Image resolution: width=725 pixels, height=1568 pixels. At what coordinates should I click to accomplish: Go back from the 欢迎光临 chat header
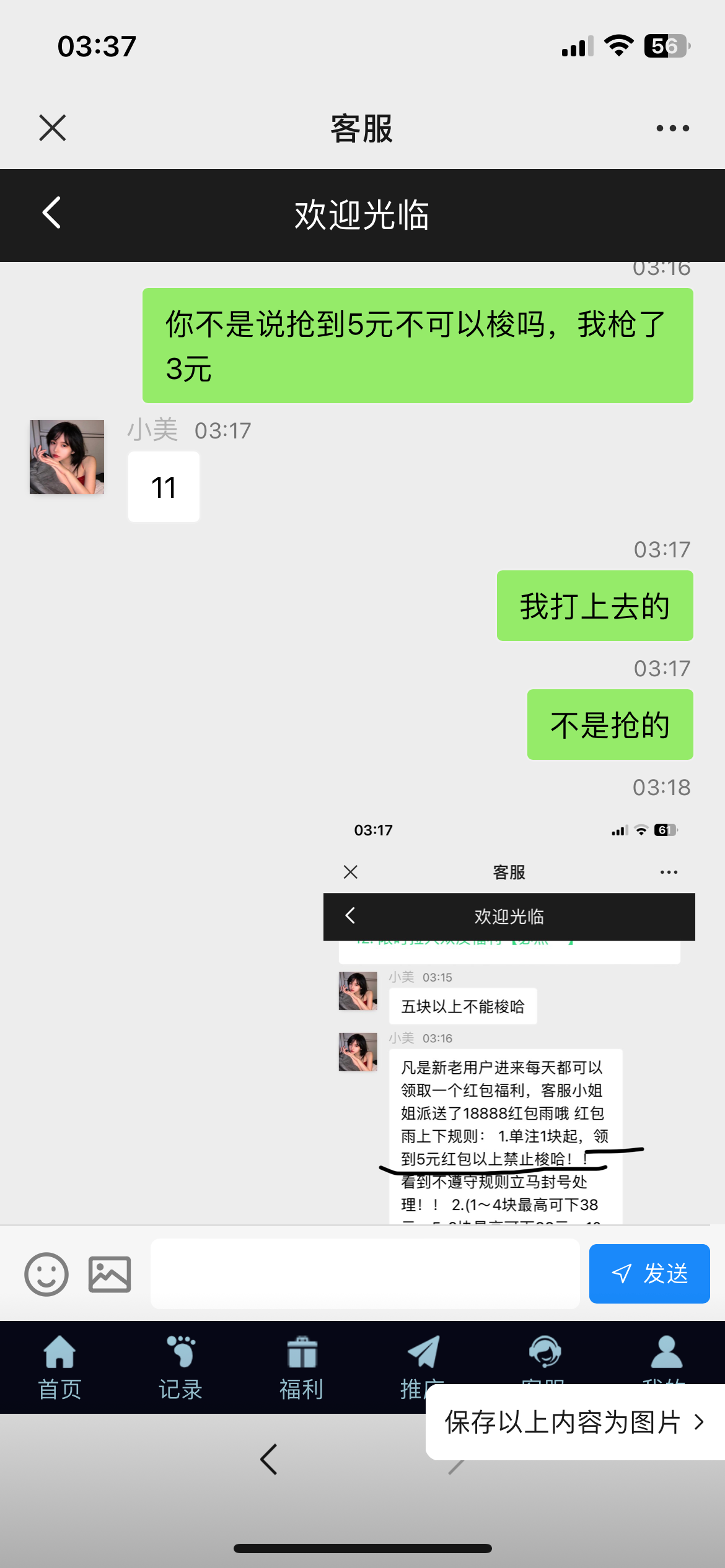(x=52, y=213)
